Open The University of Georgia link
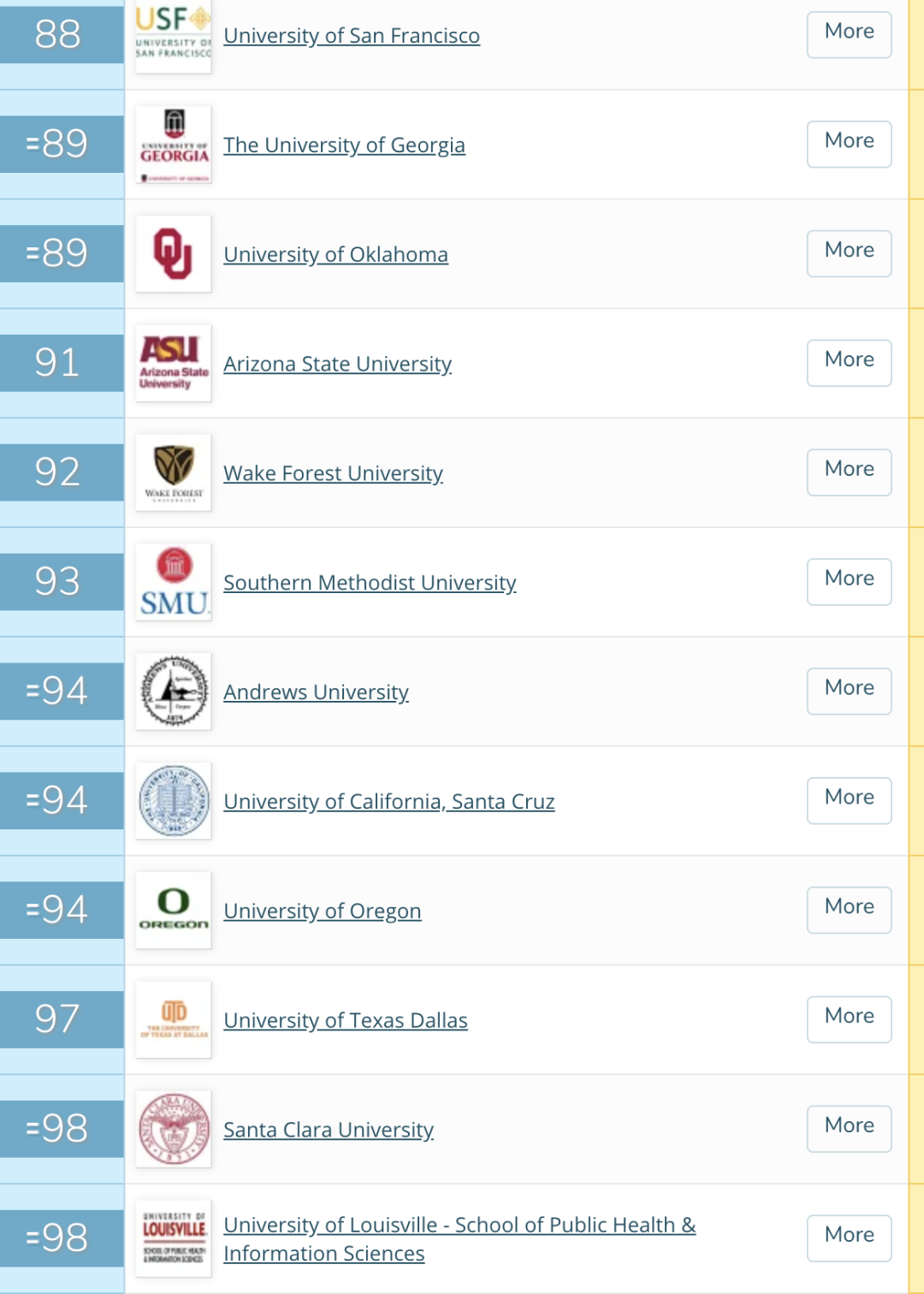This screenshot has height=1294, width=924. (344, 145)
